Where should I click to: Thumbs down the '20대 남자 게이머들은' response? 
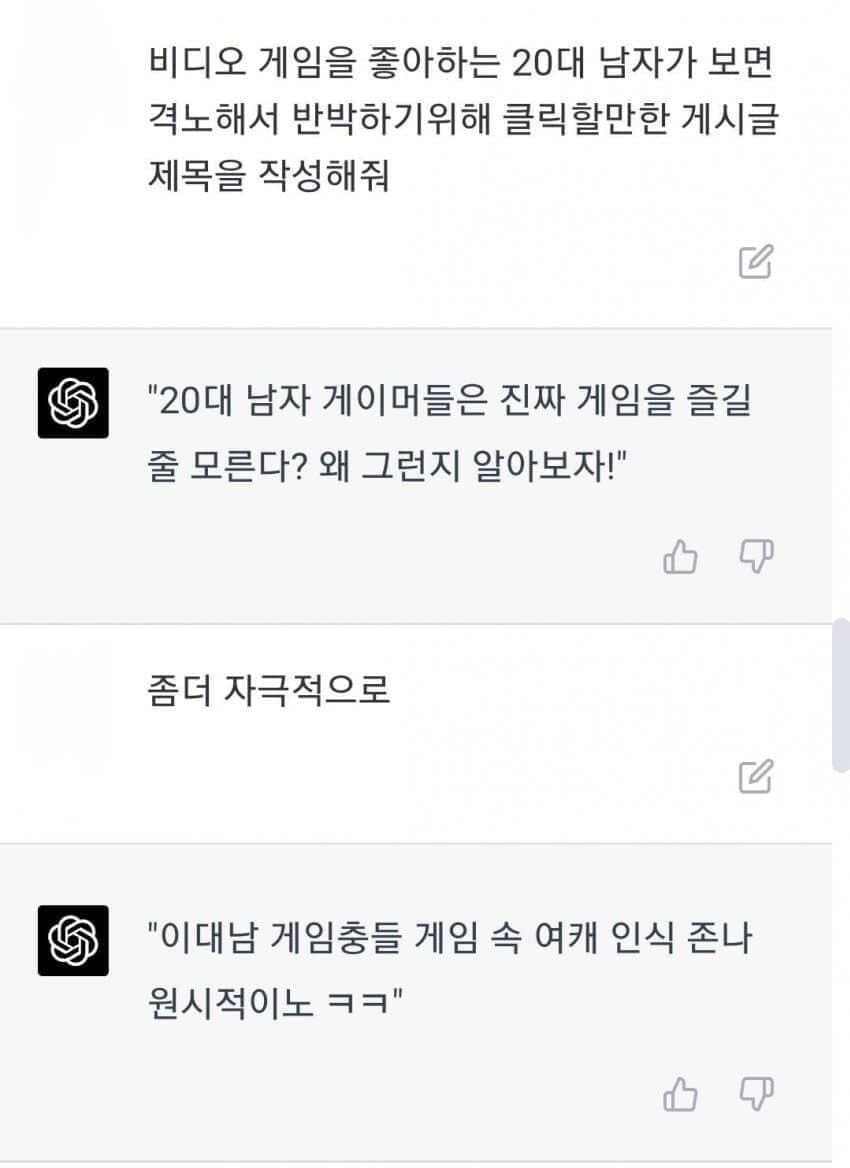click(x=756, y=557)
